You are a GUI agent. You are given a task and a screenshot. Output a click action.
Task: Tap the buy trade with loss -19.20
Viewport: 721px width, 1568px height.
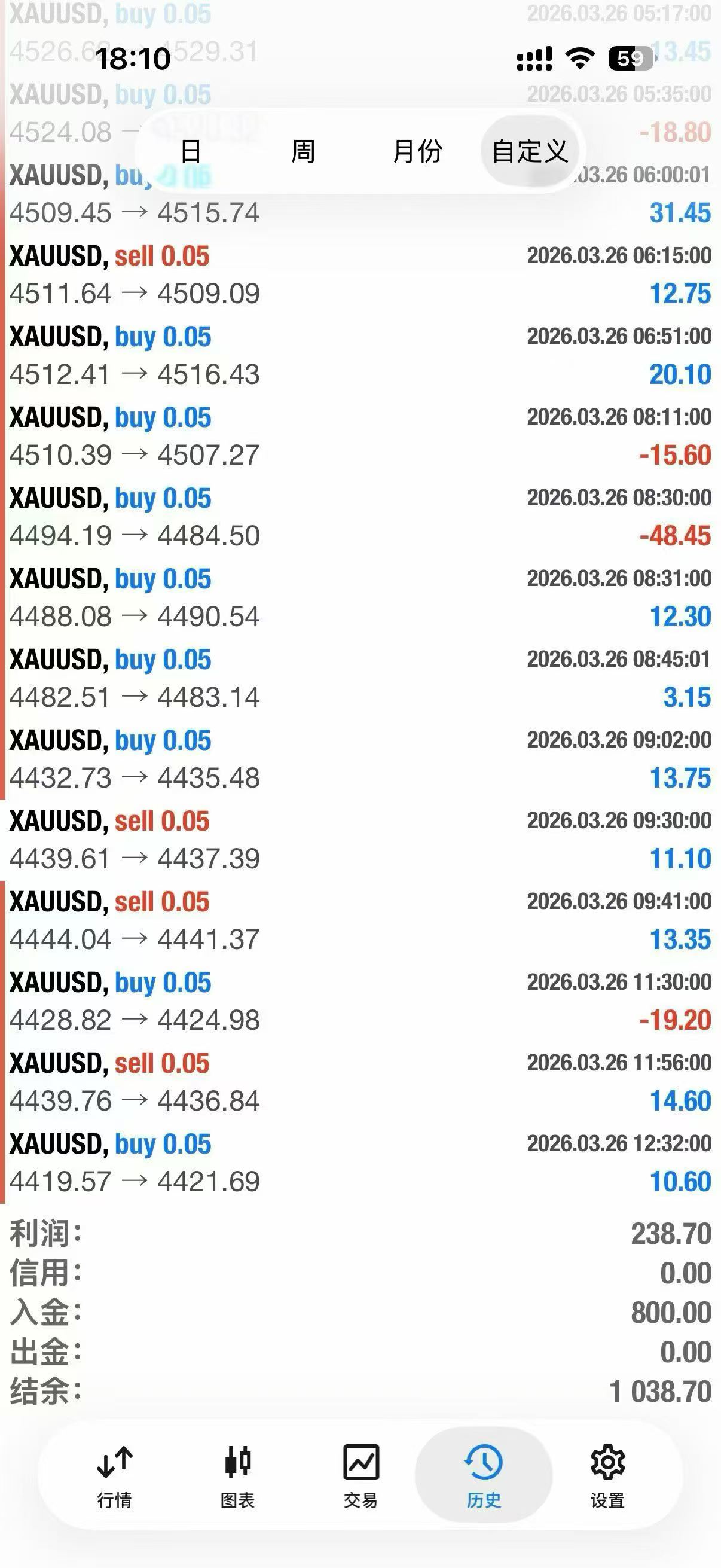pos(360,1001)
